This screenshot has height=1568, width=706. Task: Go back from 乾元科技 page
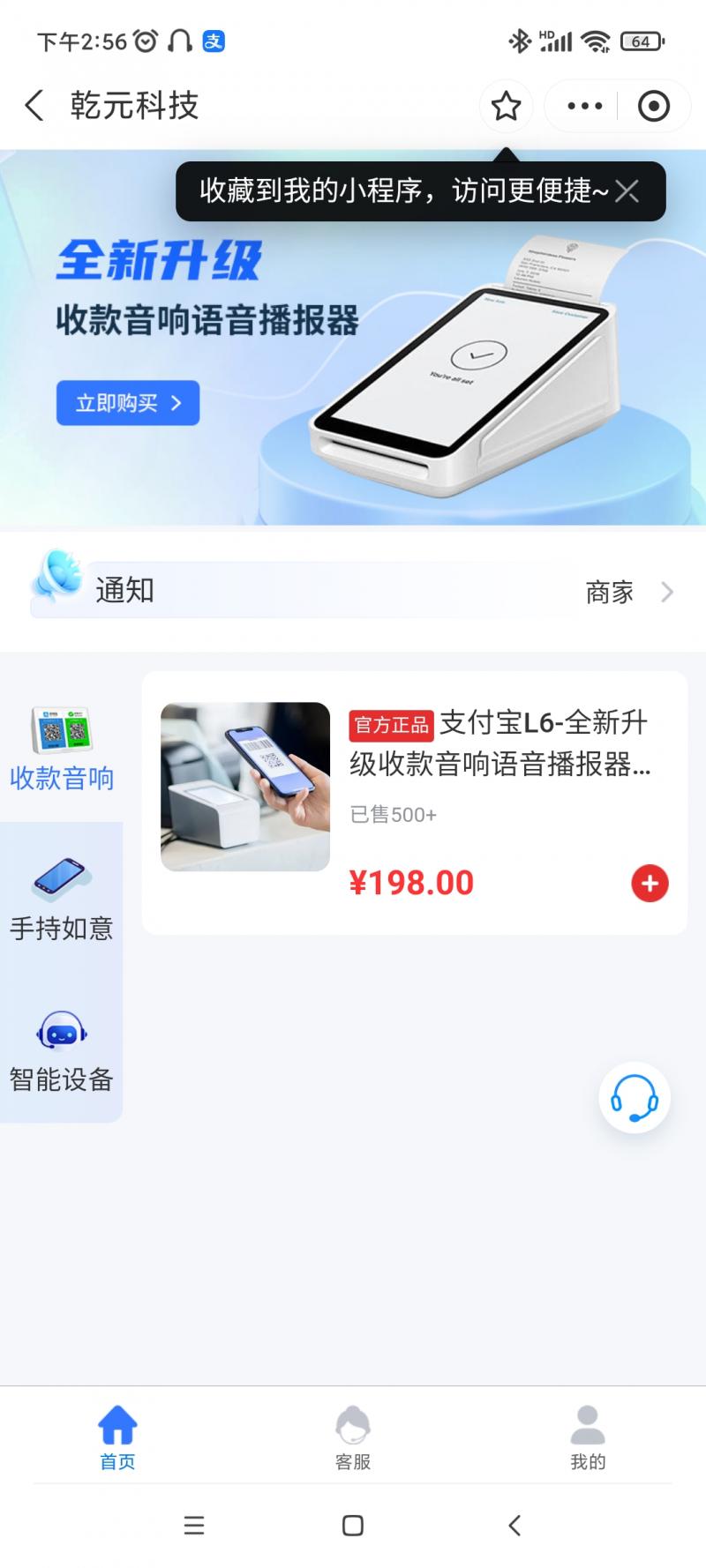pos(34,106)
